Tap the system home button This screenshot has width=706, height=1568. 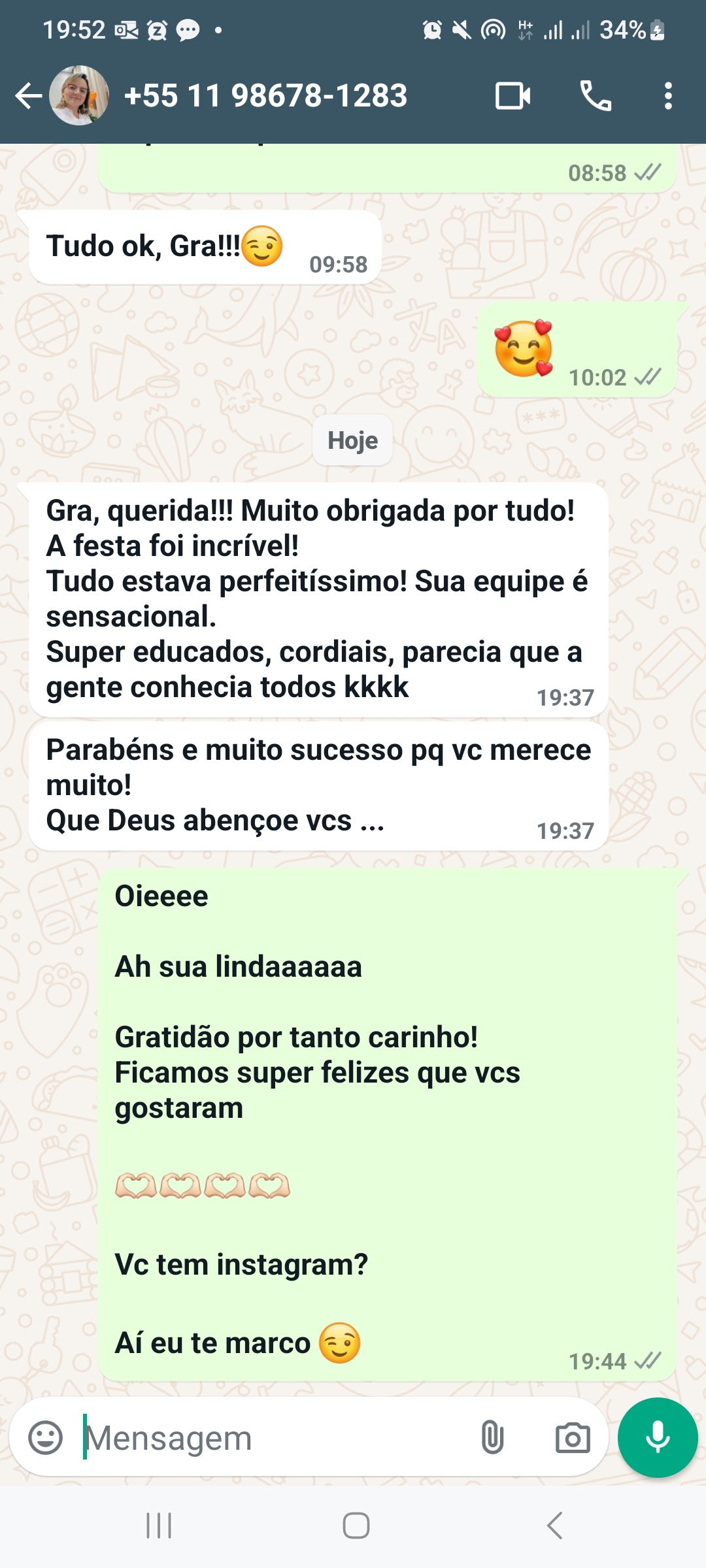356,1526
